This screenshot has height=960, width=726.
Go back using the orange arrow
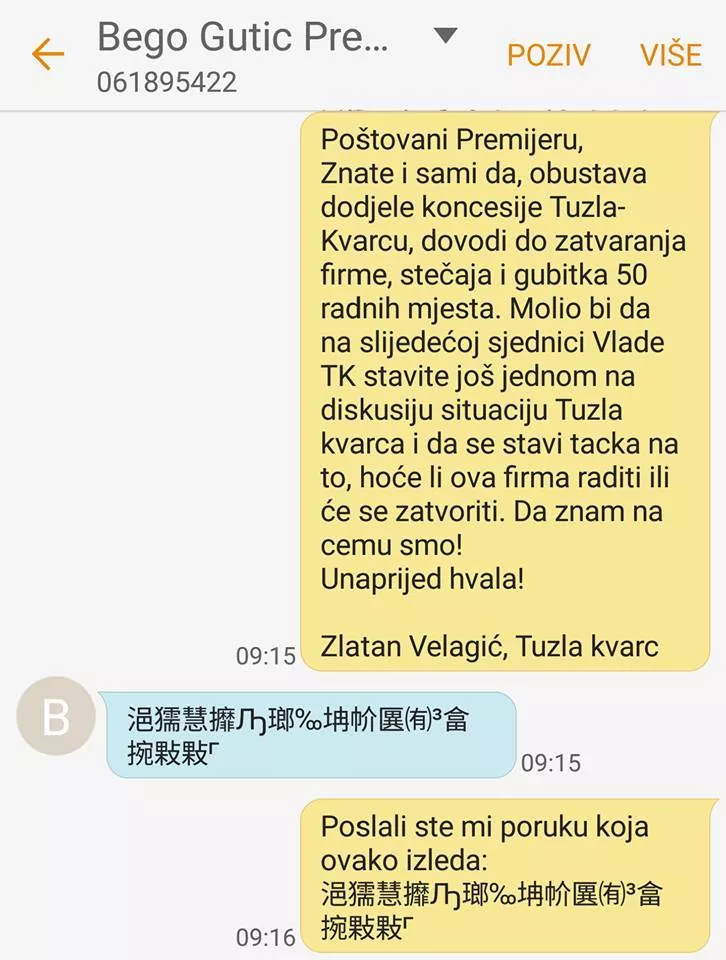tap(47, 54)
